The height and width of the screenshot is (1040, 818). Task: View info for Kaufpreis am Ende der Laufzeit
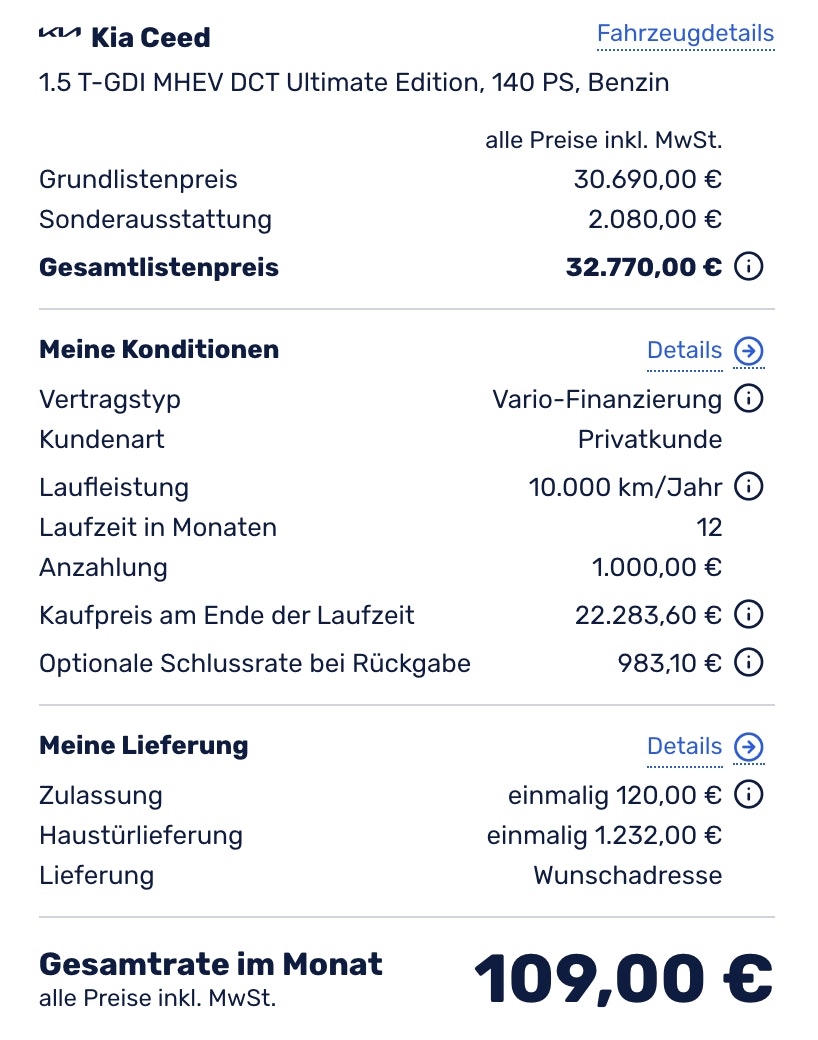click(748, 614)
